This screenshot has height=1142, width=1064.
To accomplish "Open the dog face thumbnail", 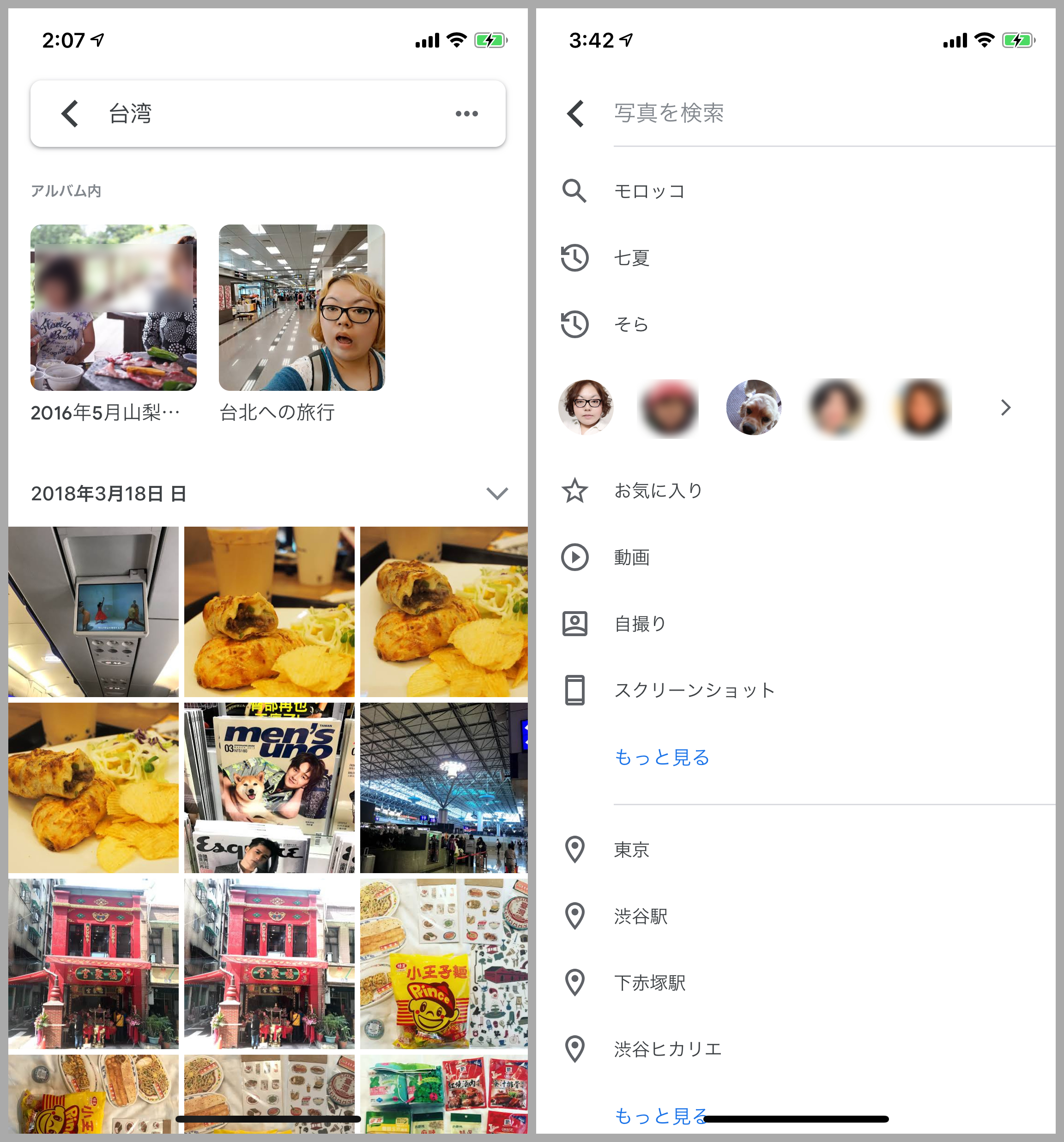I will (x=753, y=408).
